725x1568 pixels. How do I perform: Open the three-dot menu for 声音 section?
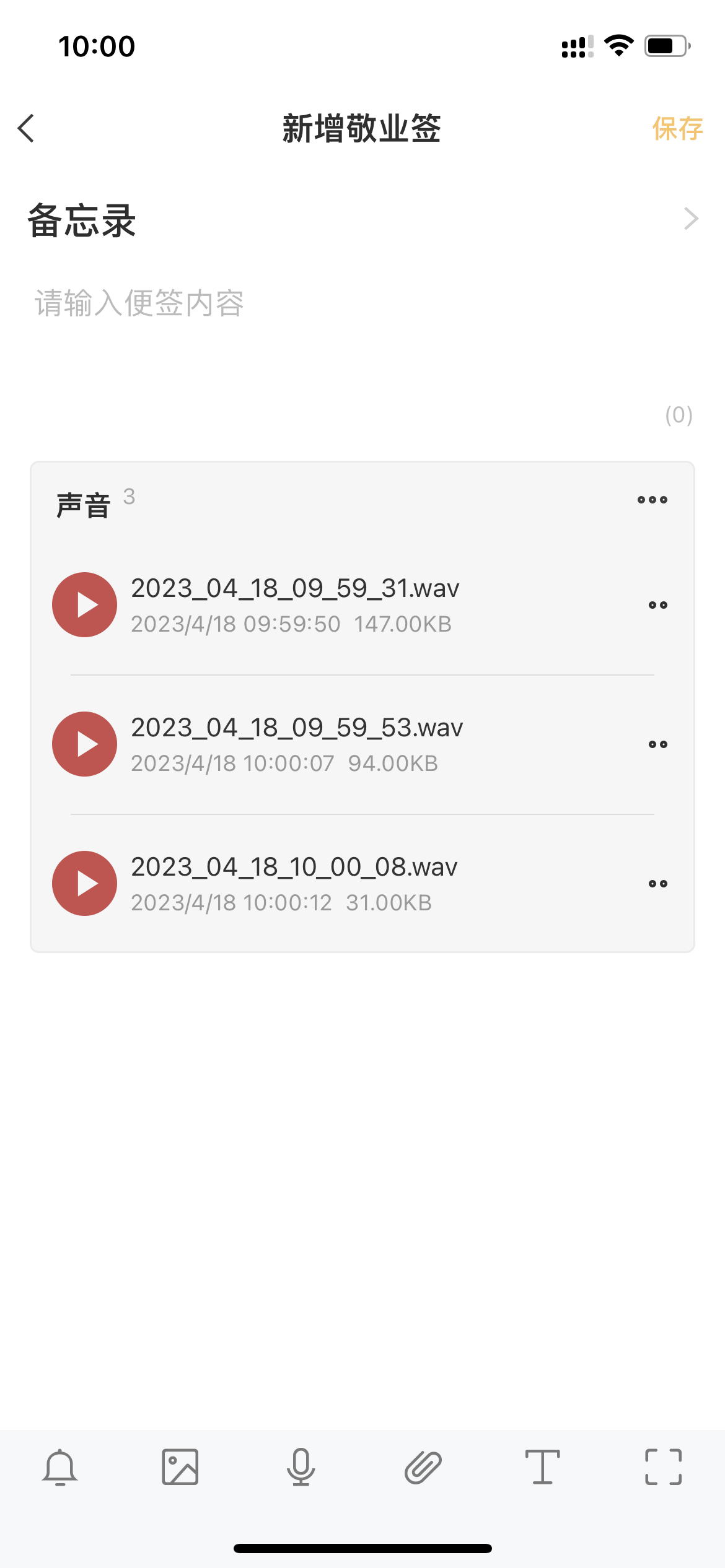(x=652, y=500)
